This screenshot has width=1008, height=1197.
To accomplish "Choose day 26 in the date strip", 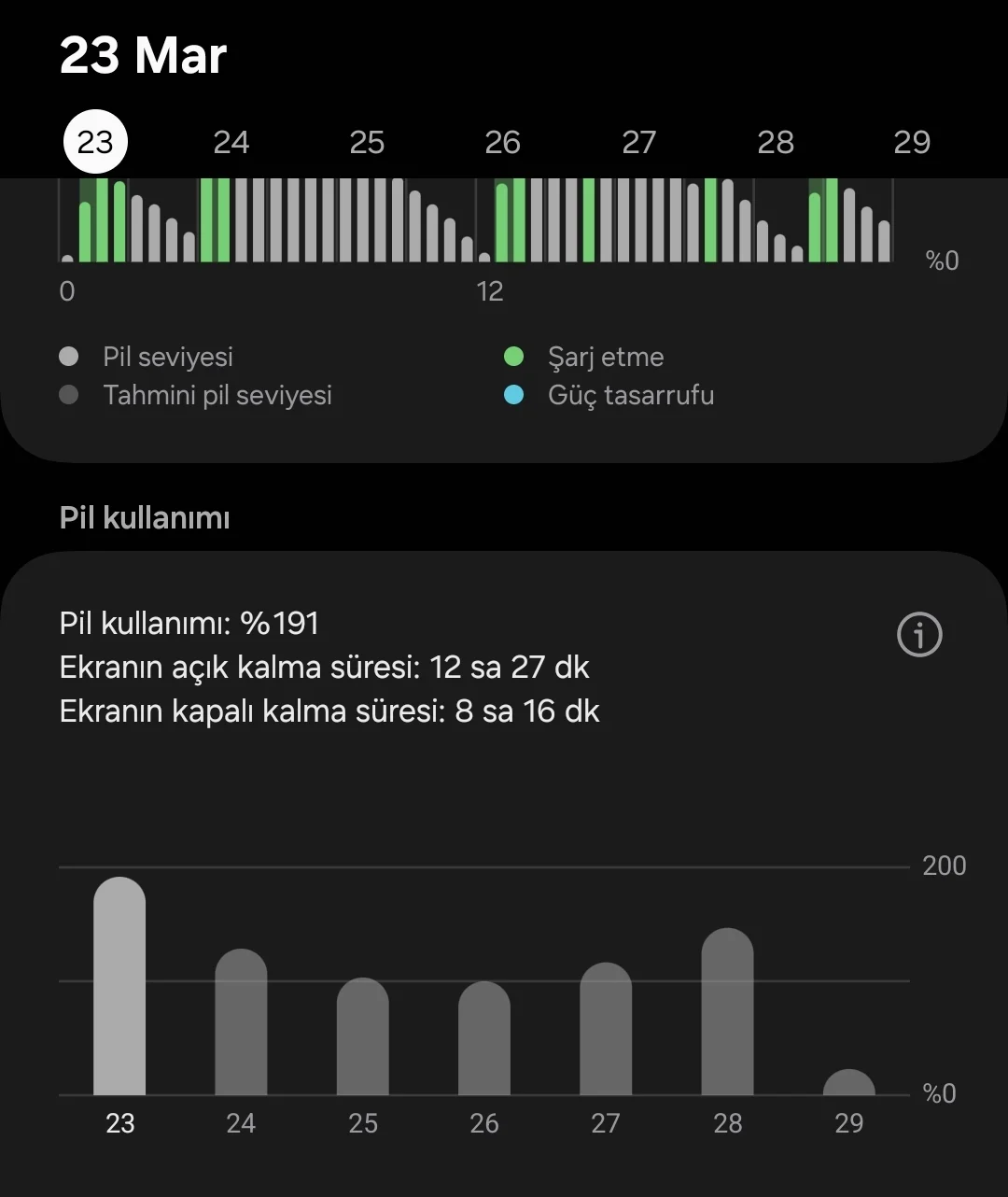I will pyautogui.click(x=502, y=142).
